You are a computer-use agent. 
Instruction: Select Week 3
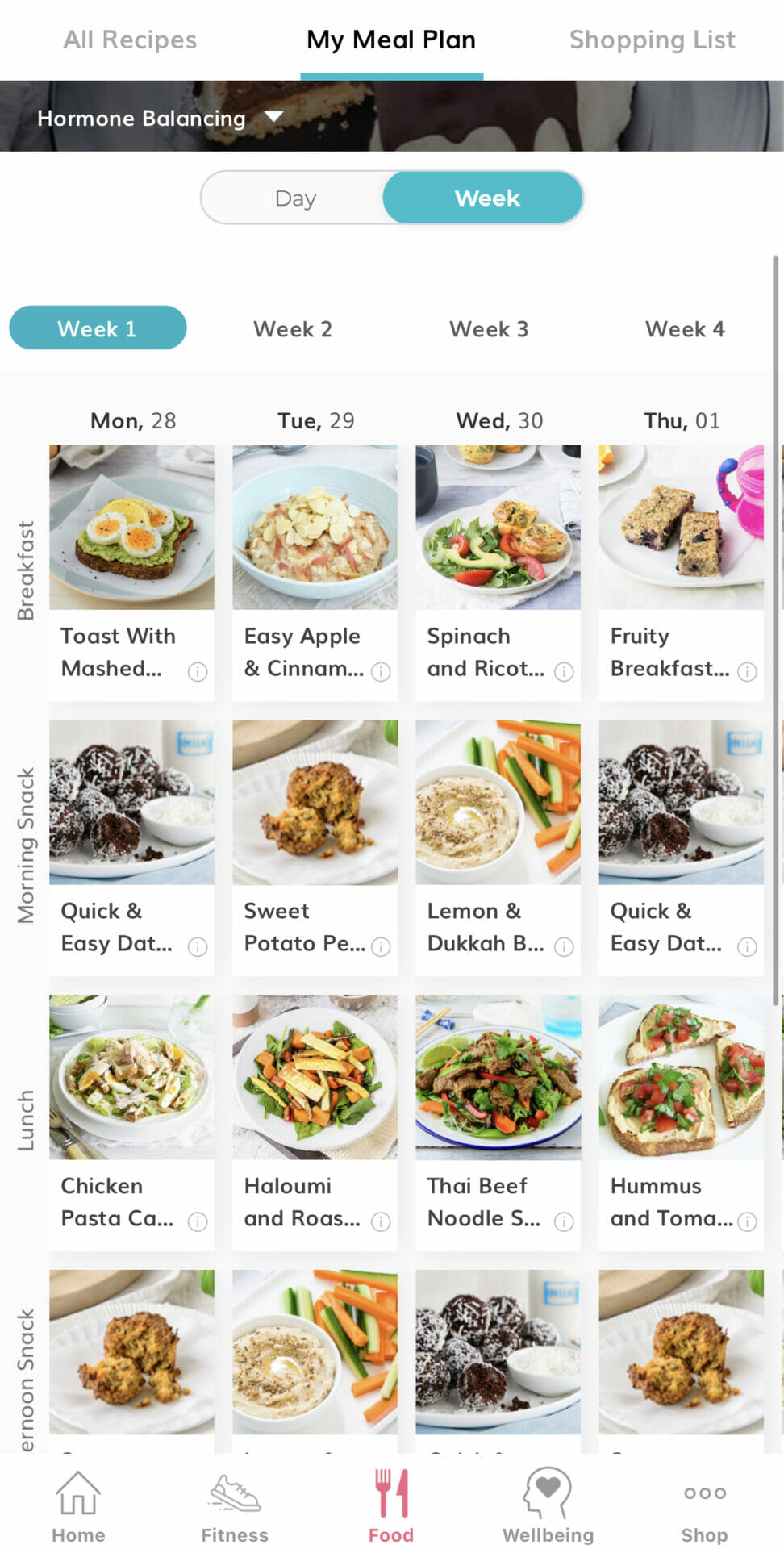click(489, 329)
